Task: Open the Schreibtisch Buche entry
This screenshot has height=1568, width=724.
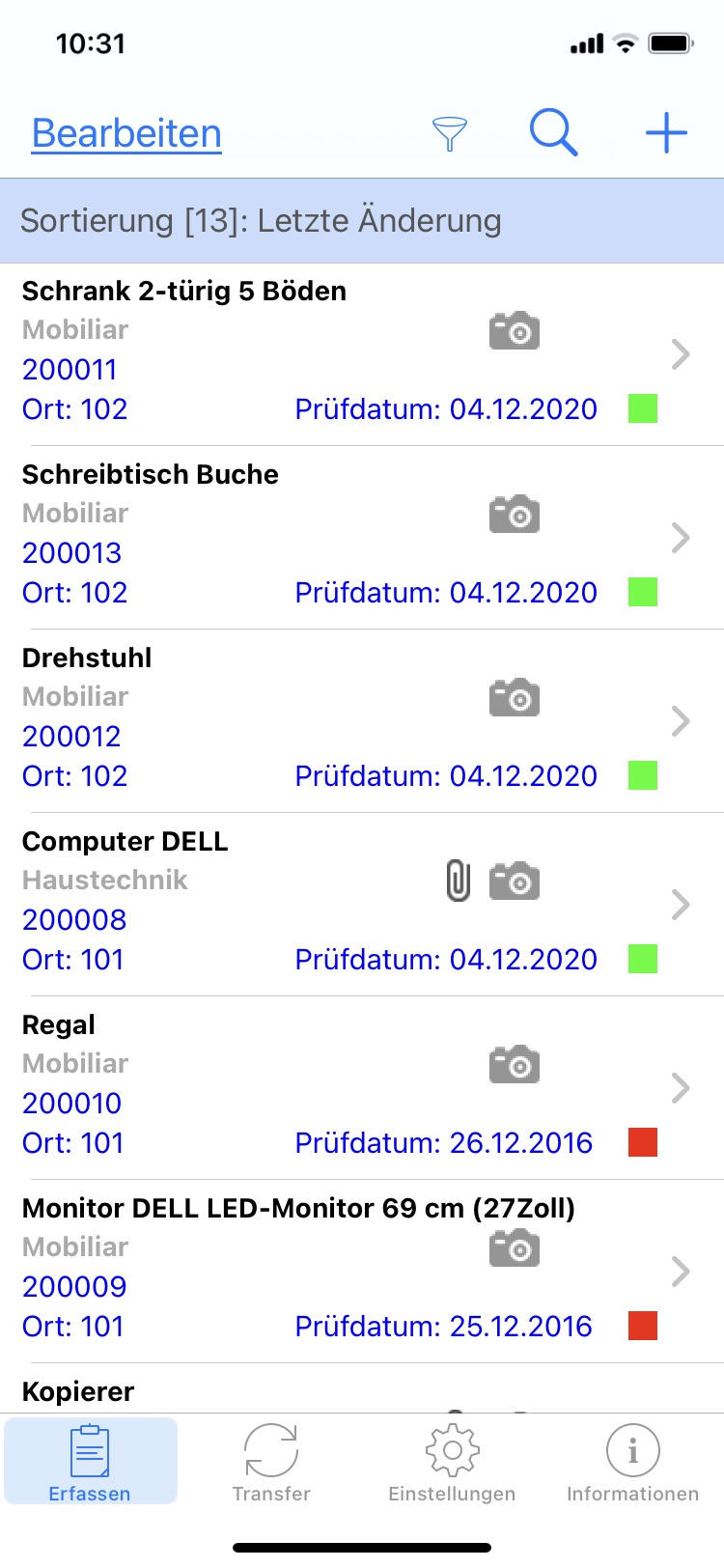Action: (362, 537)
